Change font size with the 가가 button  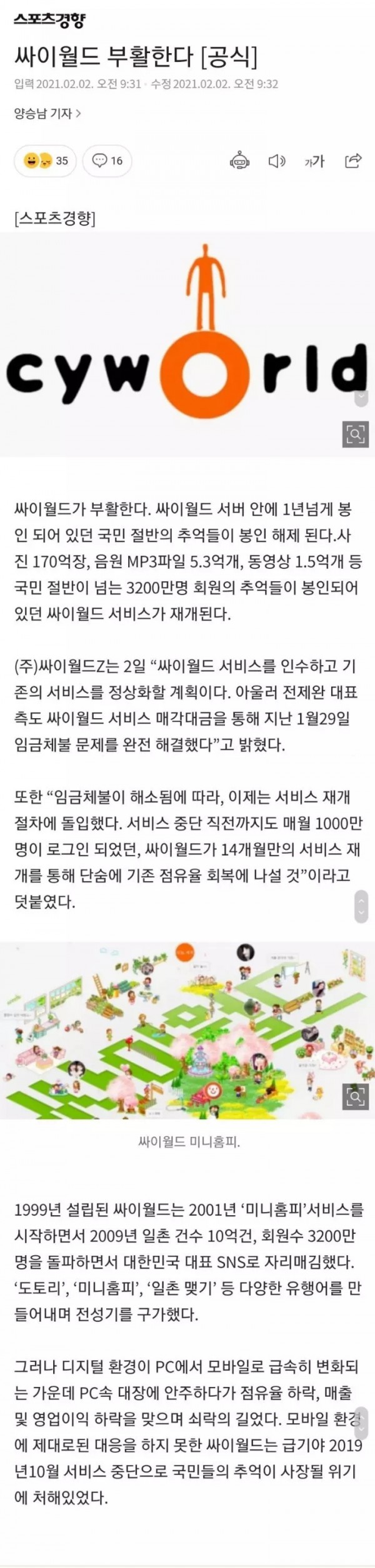tap(314, 161)
